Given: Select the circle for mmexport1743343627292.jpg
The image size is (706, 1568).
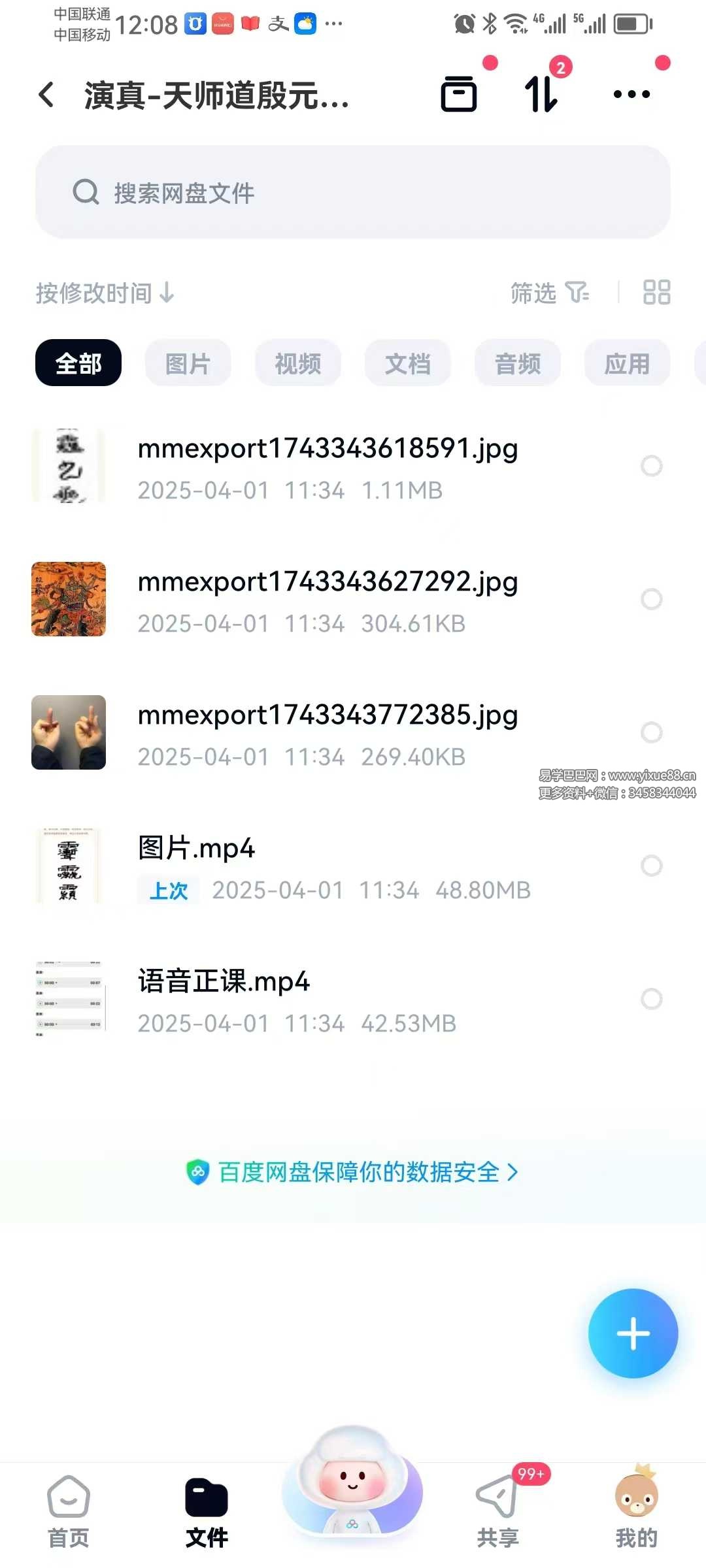Looking at the screenshot, I should 651,599.
